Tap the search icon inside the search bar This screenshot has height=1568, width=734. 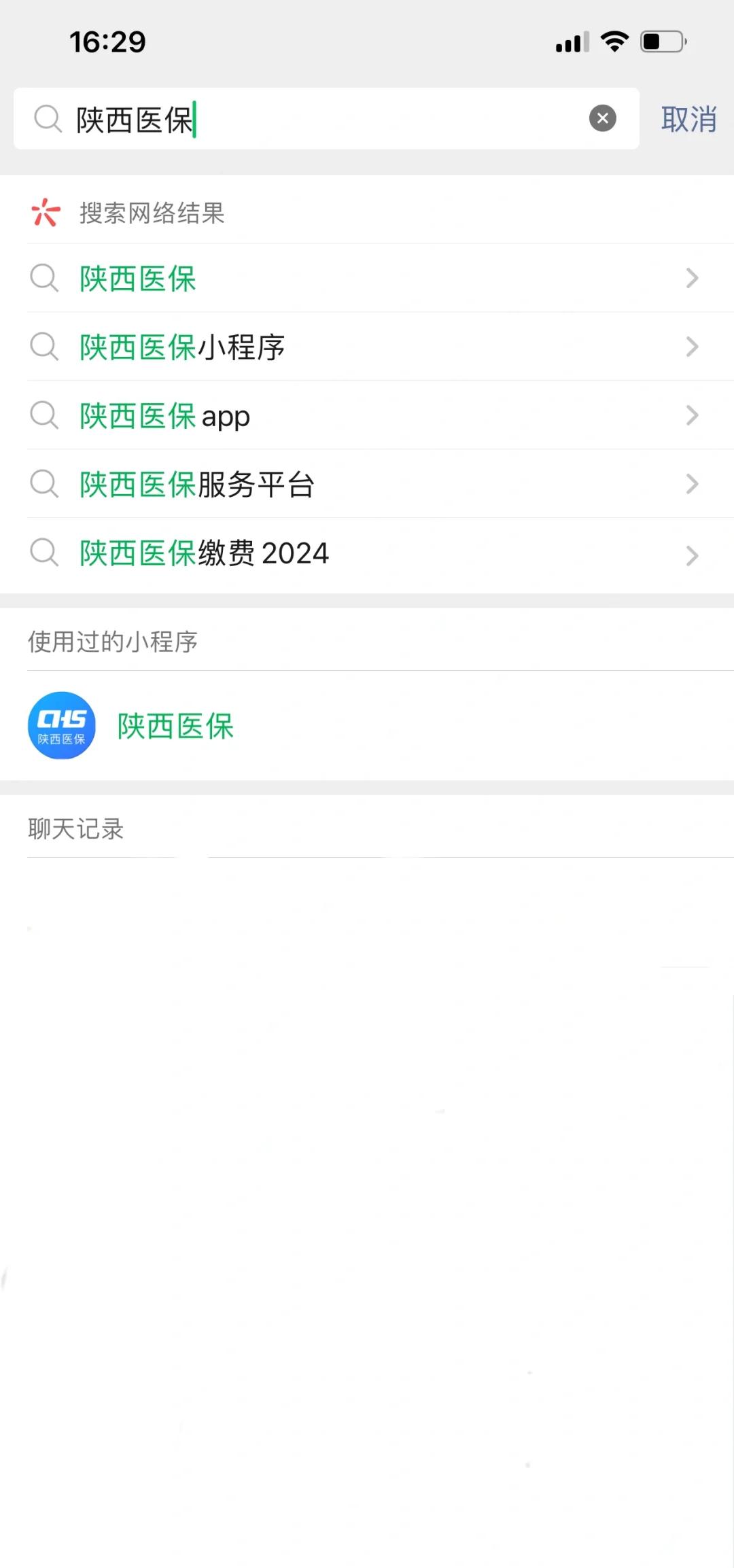pos(46,118)
